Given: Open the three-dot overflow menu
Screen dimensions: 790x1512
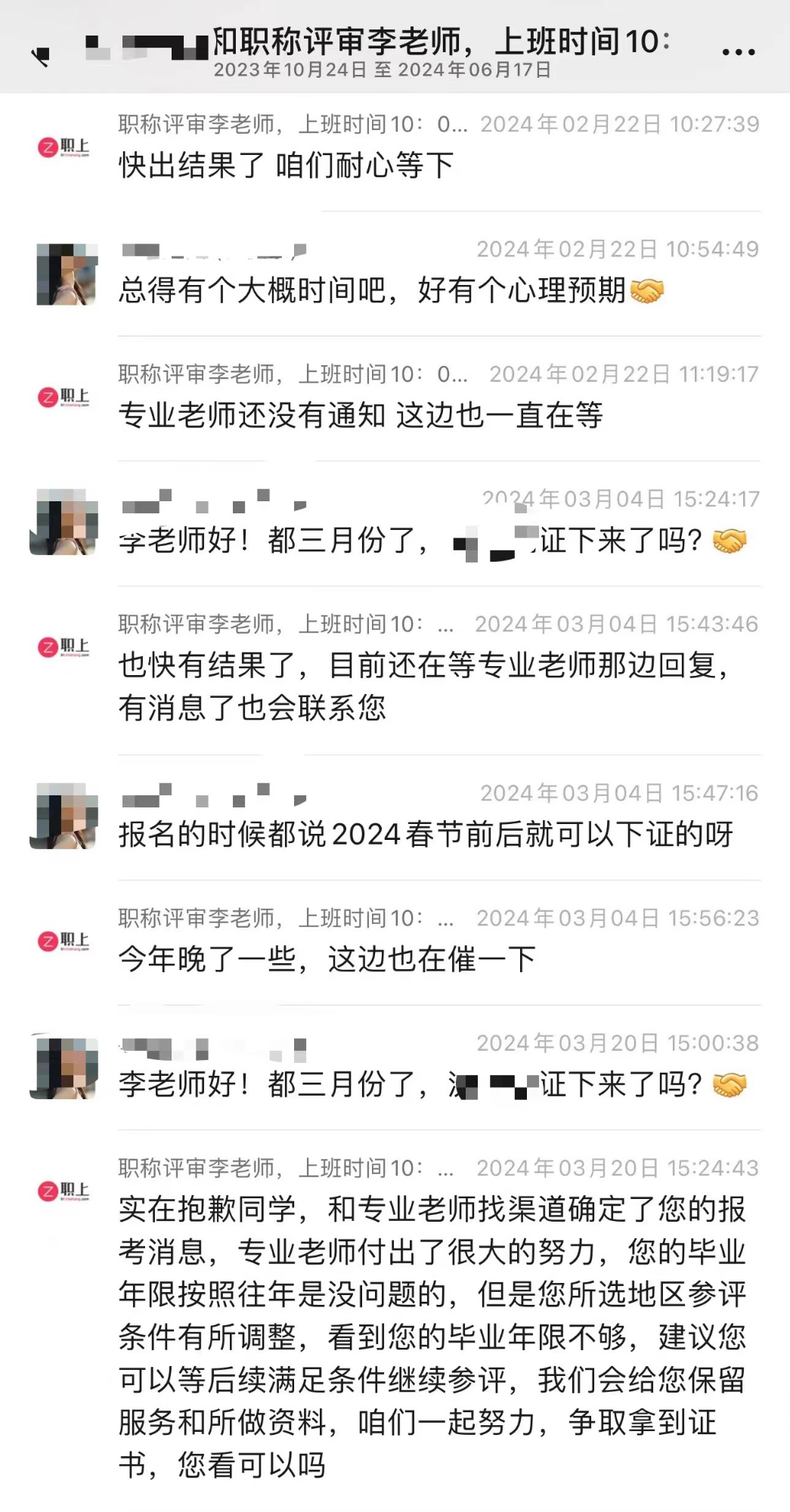Looking at the screenshot, I should tap(738, 51).
